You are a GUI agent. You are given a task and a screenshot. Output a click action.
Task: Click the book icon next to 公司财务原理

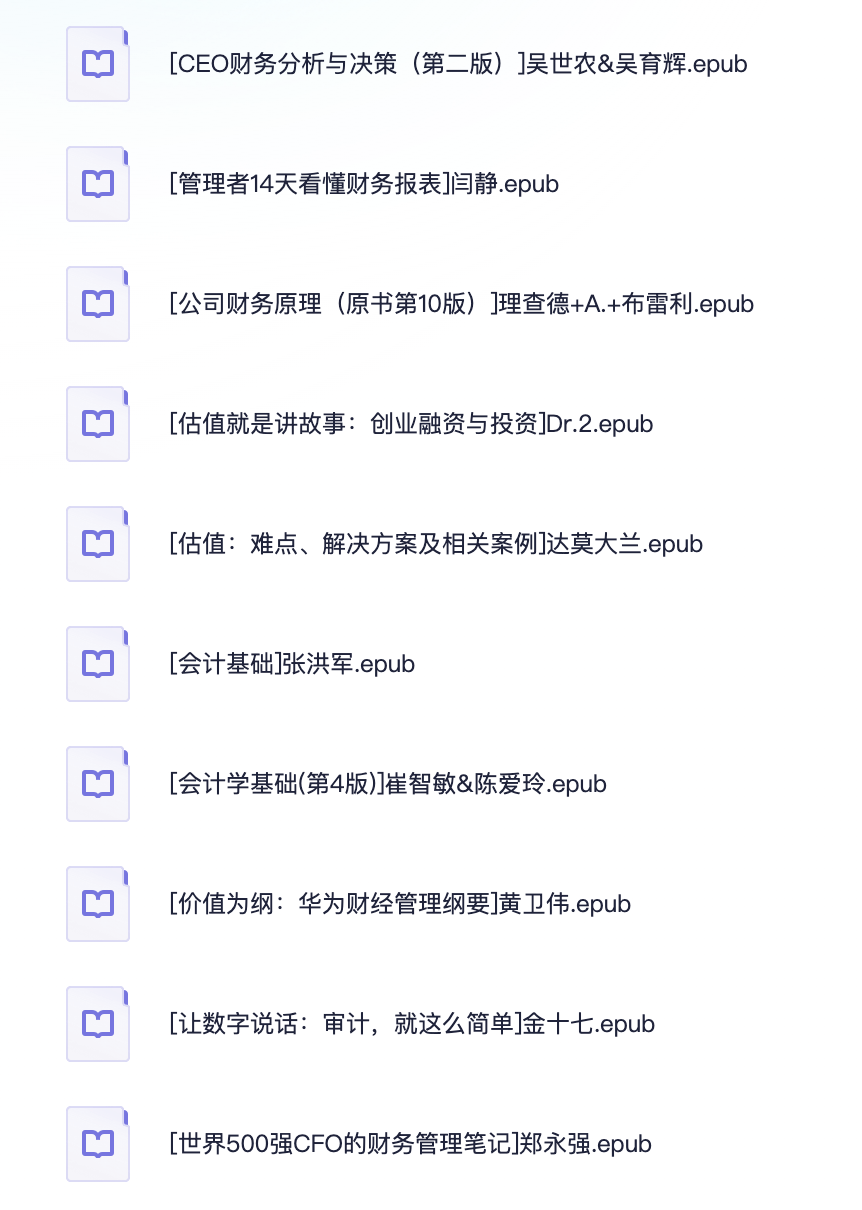click(x=97, y=303)
